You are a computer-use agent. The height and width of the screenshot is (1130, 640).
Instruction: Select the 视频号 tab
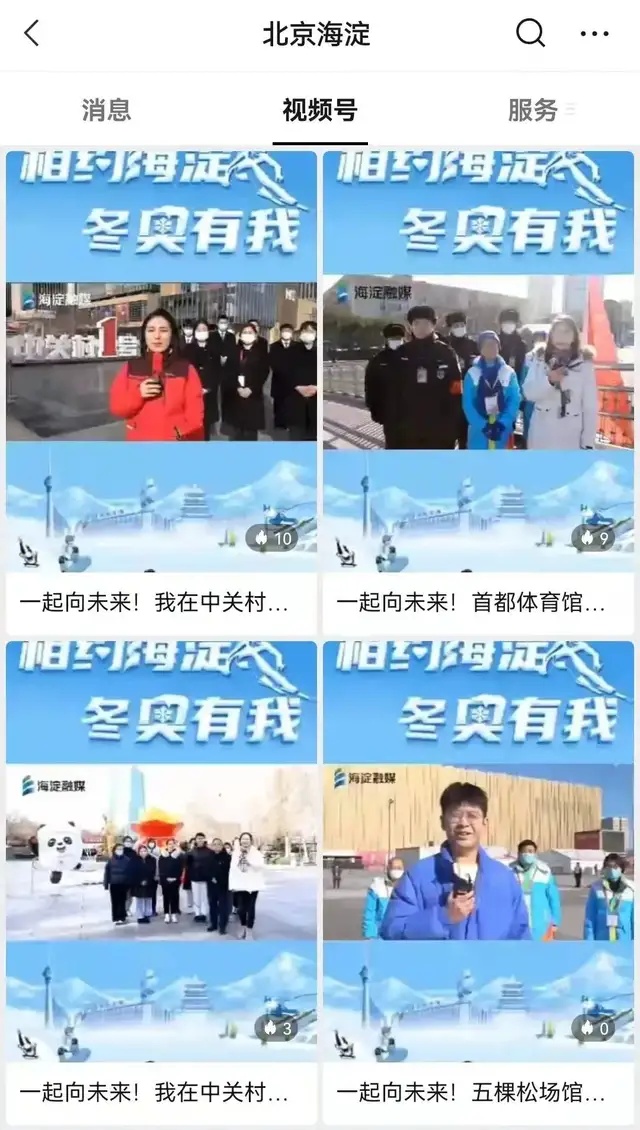[x=320, y=110]
